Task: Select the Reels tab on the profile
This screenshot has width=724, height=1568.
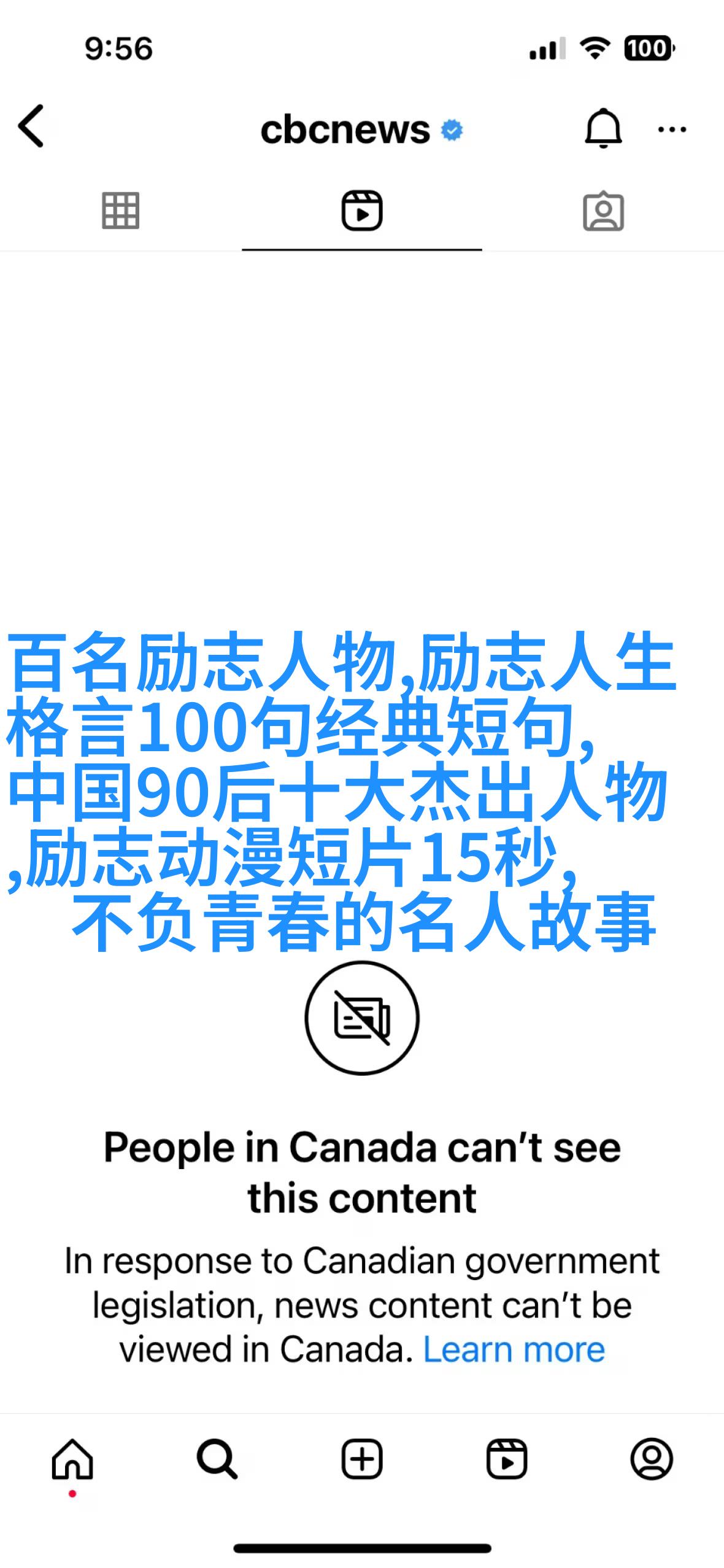Action: click(x=361, y=211)
